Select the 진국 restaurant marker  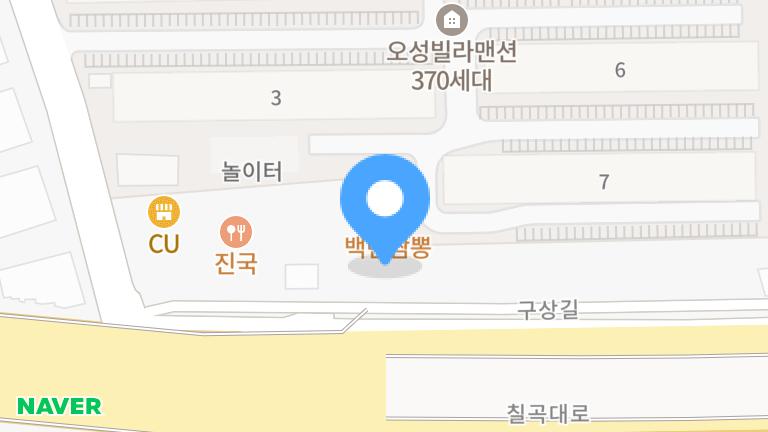pyautogui.click(x=236, y=233)
